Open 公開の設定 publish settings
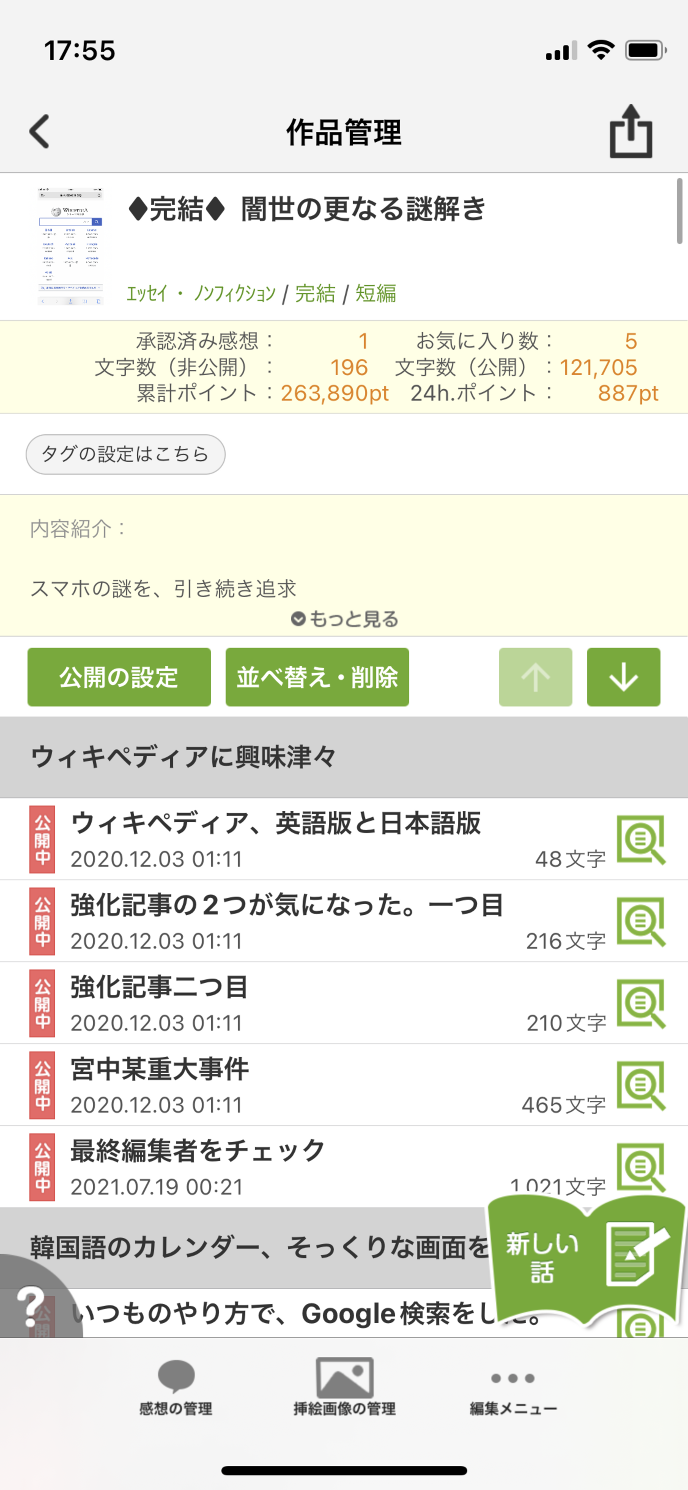Viewport: 688px width, 1490px height. (x=119, y=677)
